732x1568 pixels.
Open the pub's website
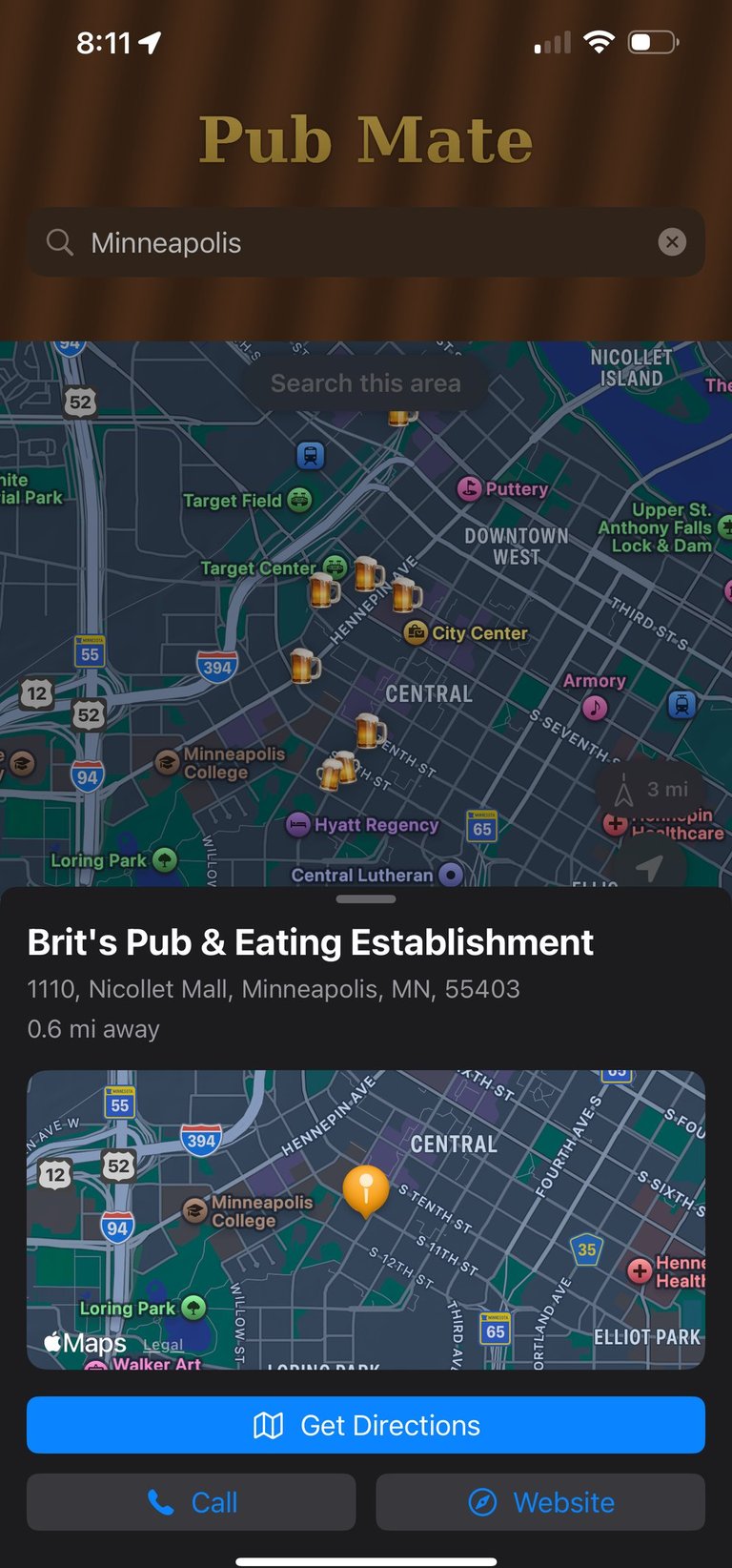pos(540,1502)
